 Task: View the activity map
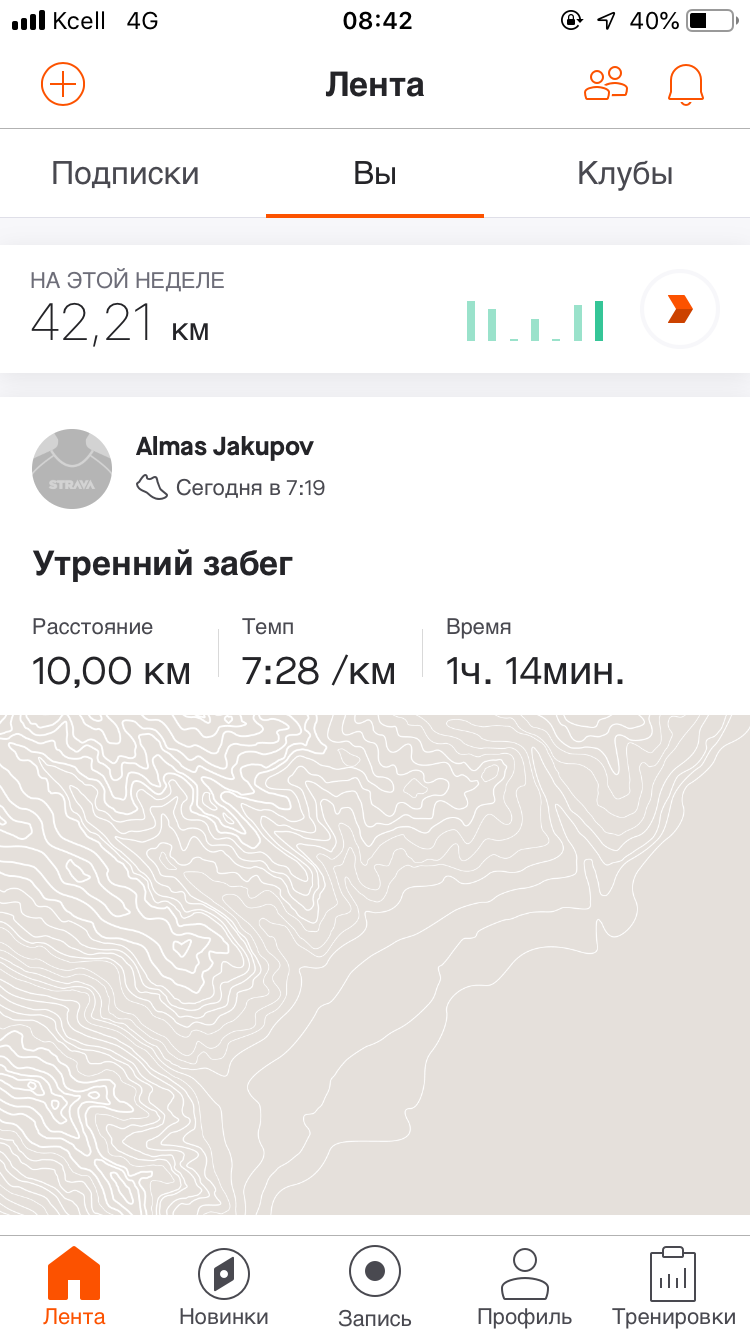point(375,965)
